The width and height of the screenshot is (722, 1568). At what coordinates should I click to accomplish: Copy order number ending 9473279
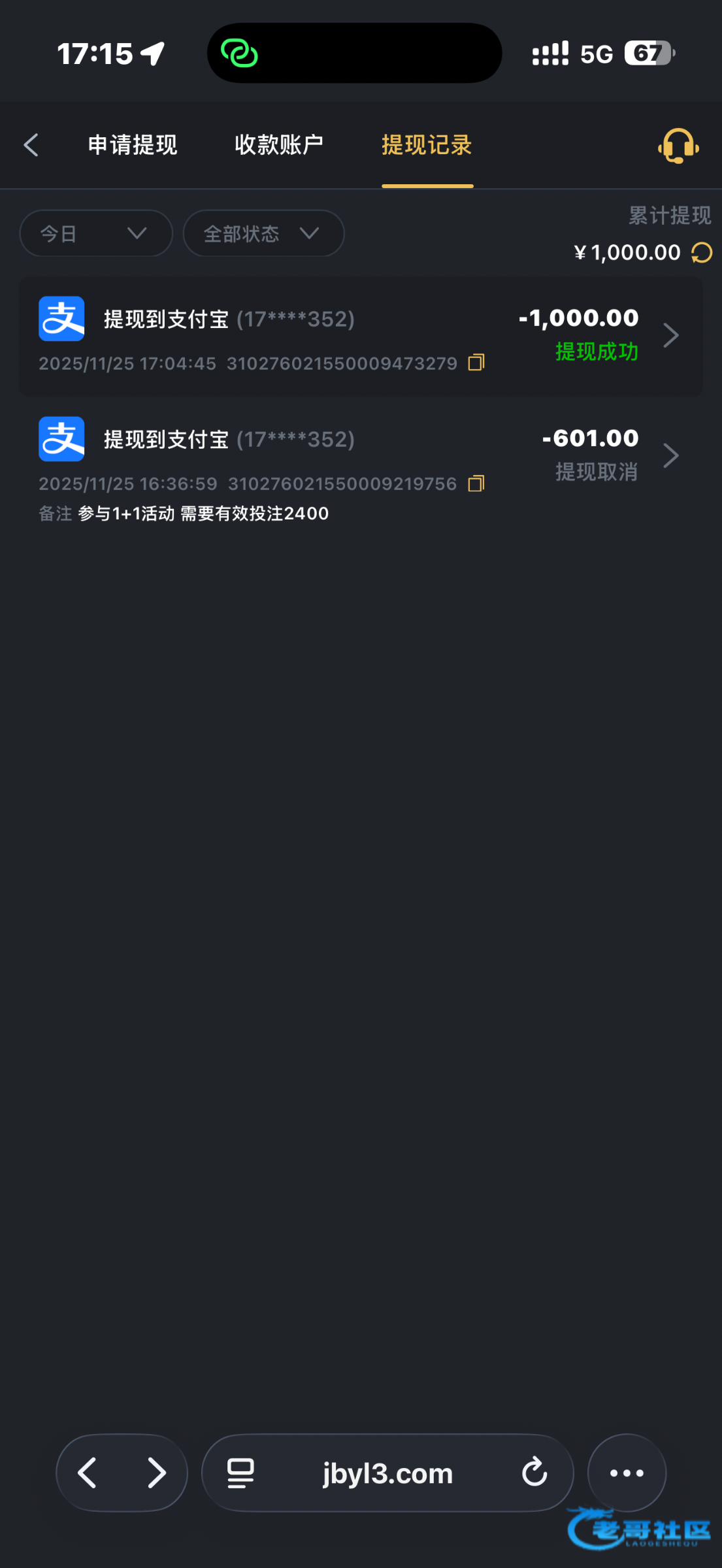click(x=476, y=363)
